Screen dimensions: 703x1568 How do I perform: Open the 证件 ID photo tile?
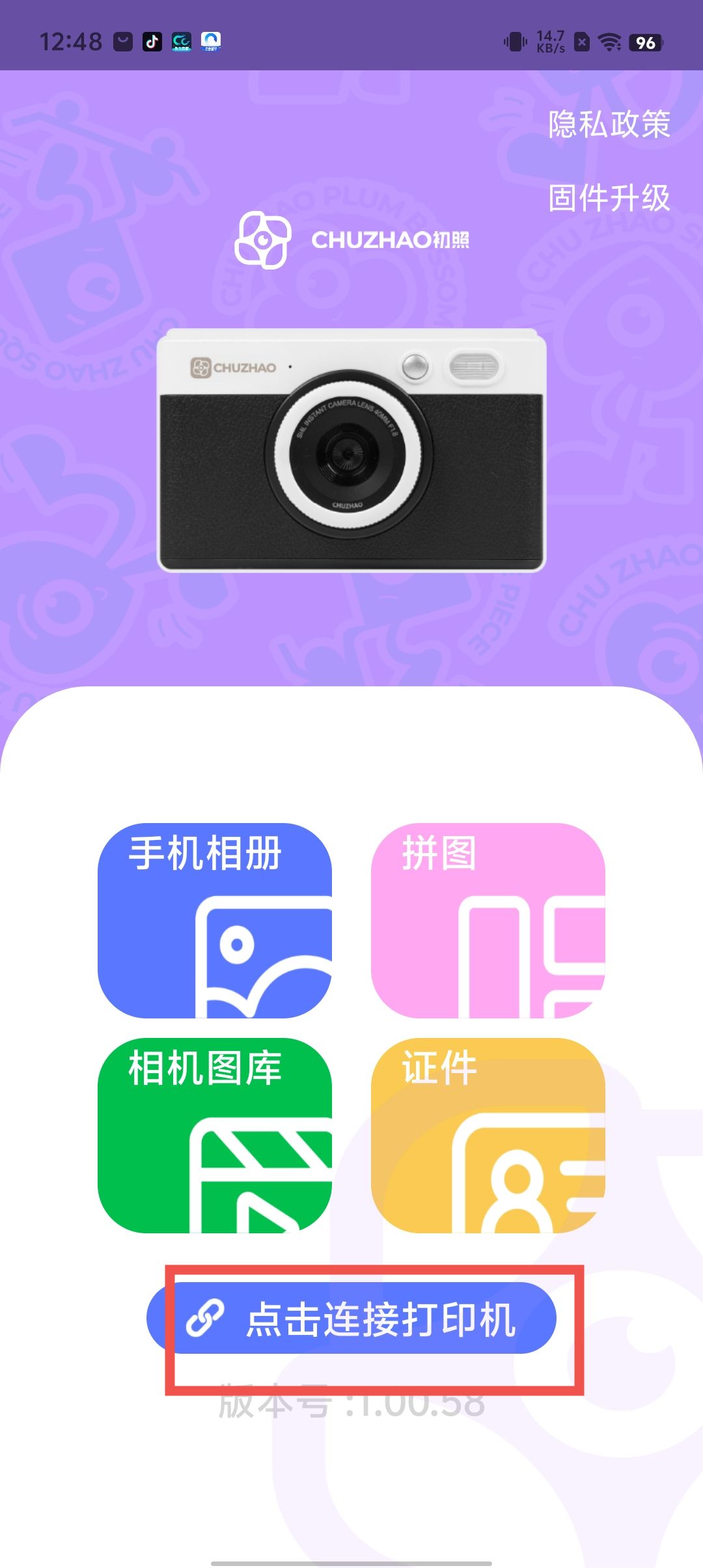pos(488,1135)
